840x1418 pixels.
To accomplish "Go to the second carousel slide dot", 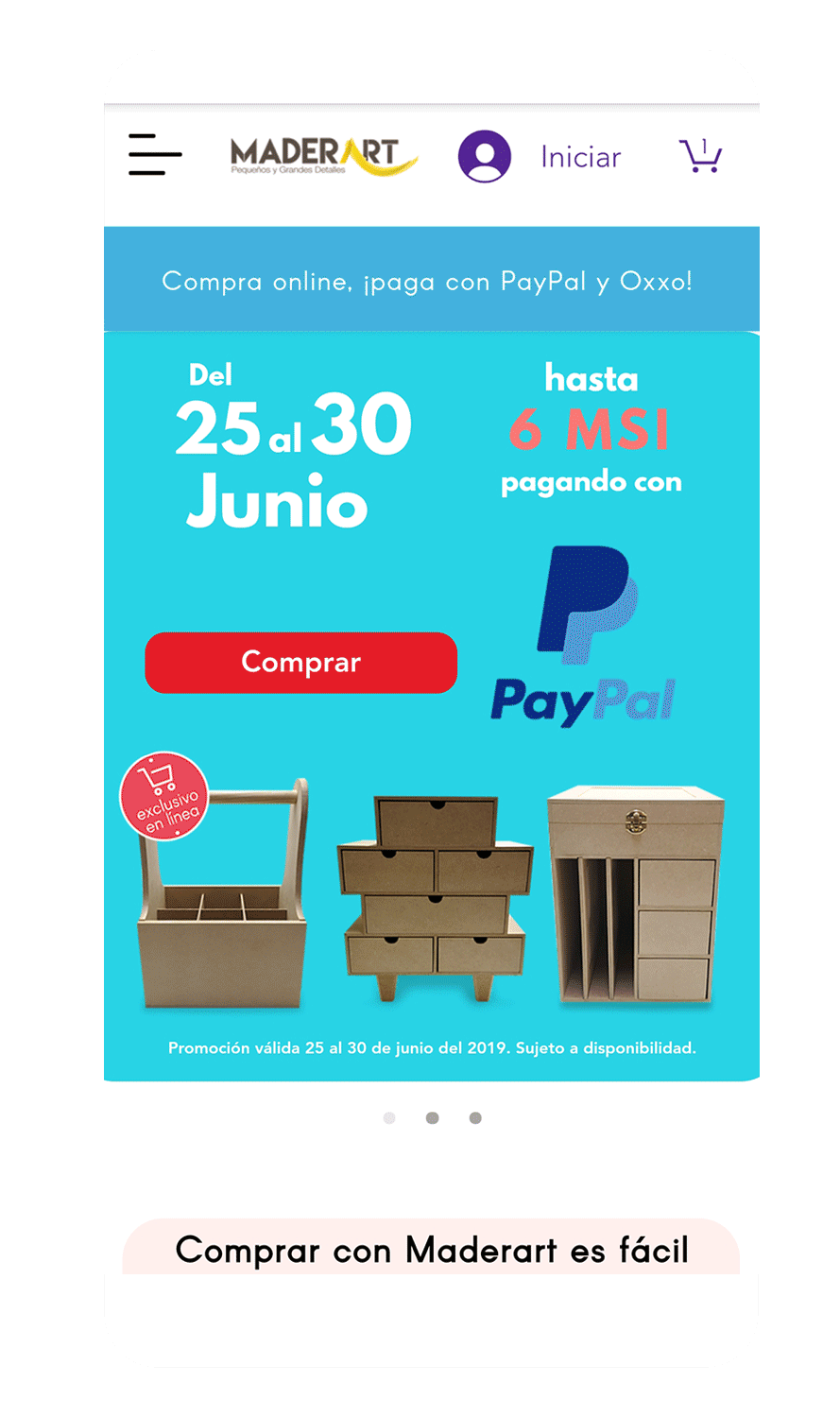I will point(432,1118).
